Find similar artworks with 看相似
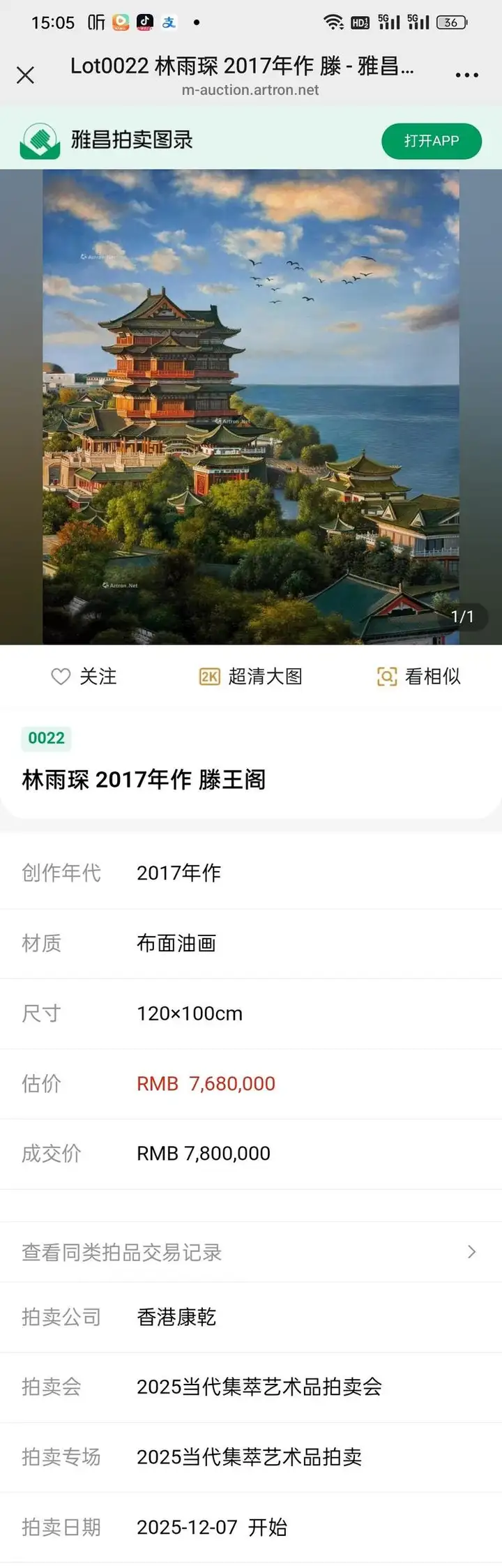 (x=418, y=676)
